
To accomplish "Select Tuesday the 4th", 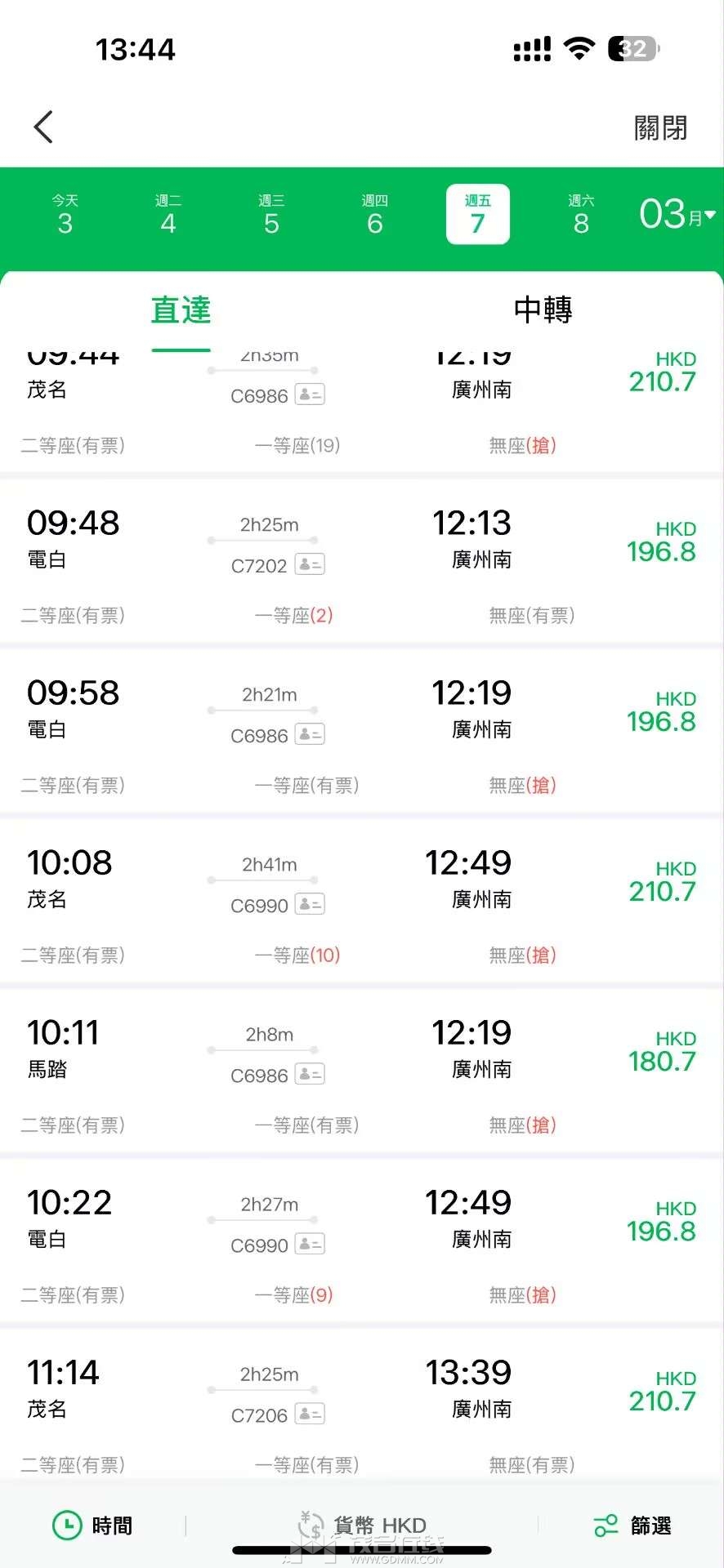I will [168, 215].
